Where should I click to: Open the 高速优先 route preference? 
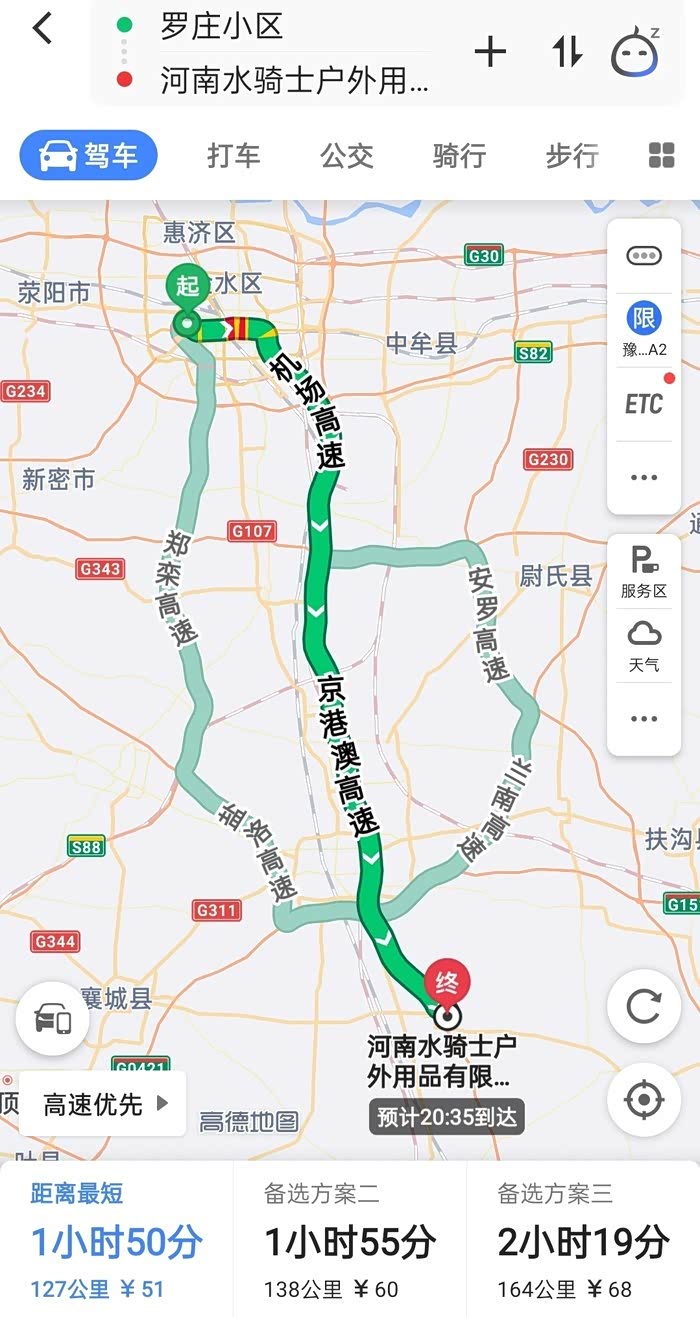(103, 1104)
